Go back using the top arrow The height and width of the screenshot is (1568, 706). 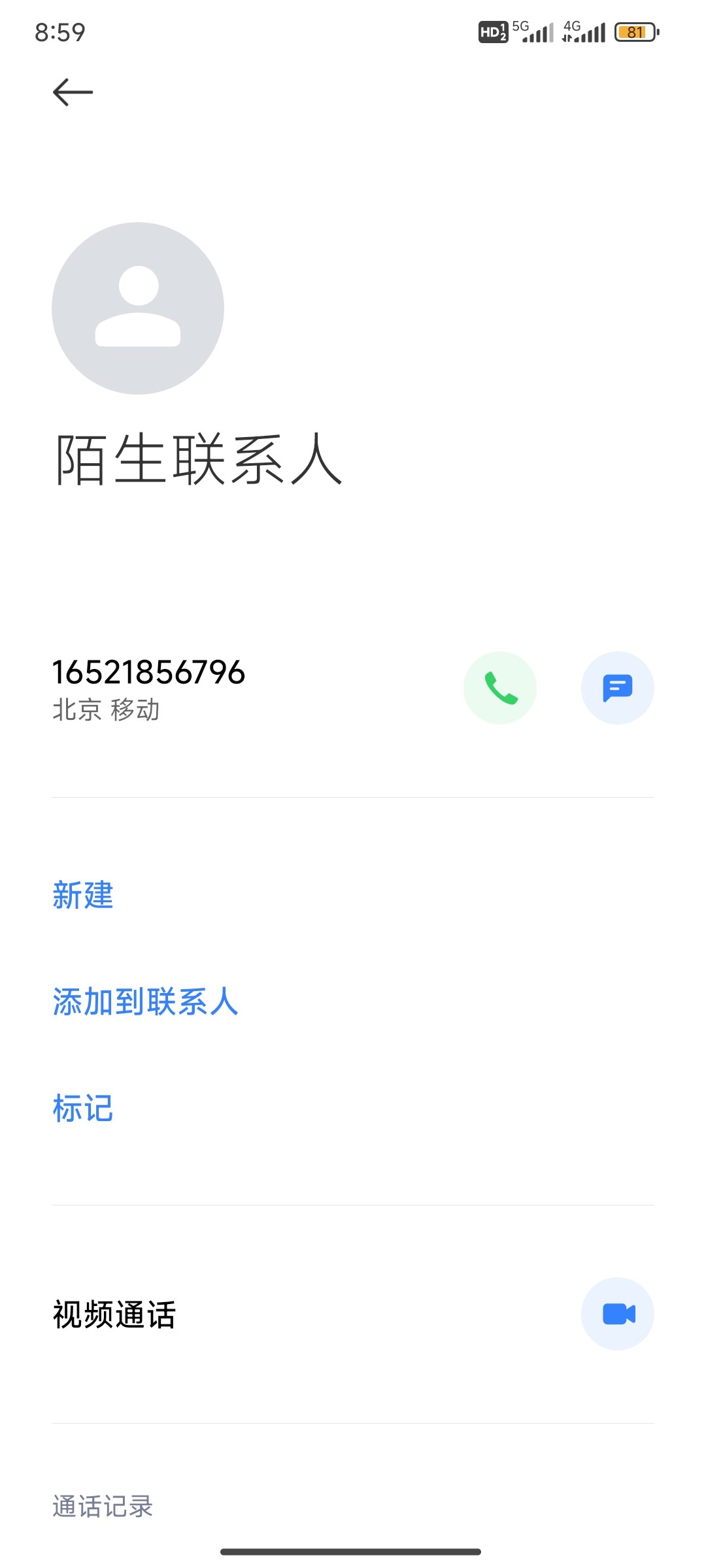(x=73, y=92)
